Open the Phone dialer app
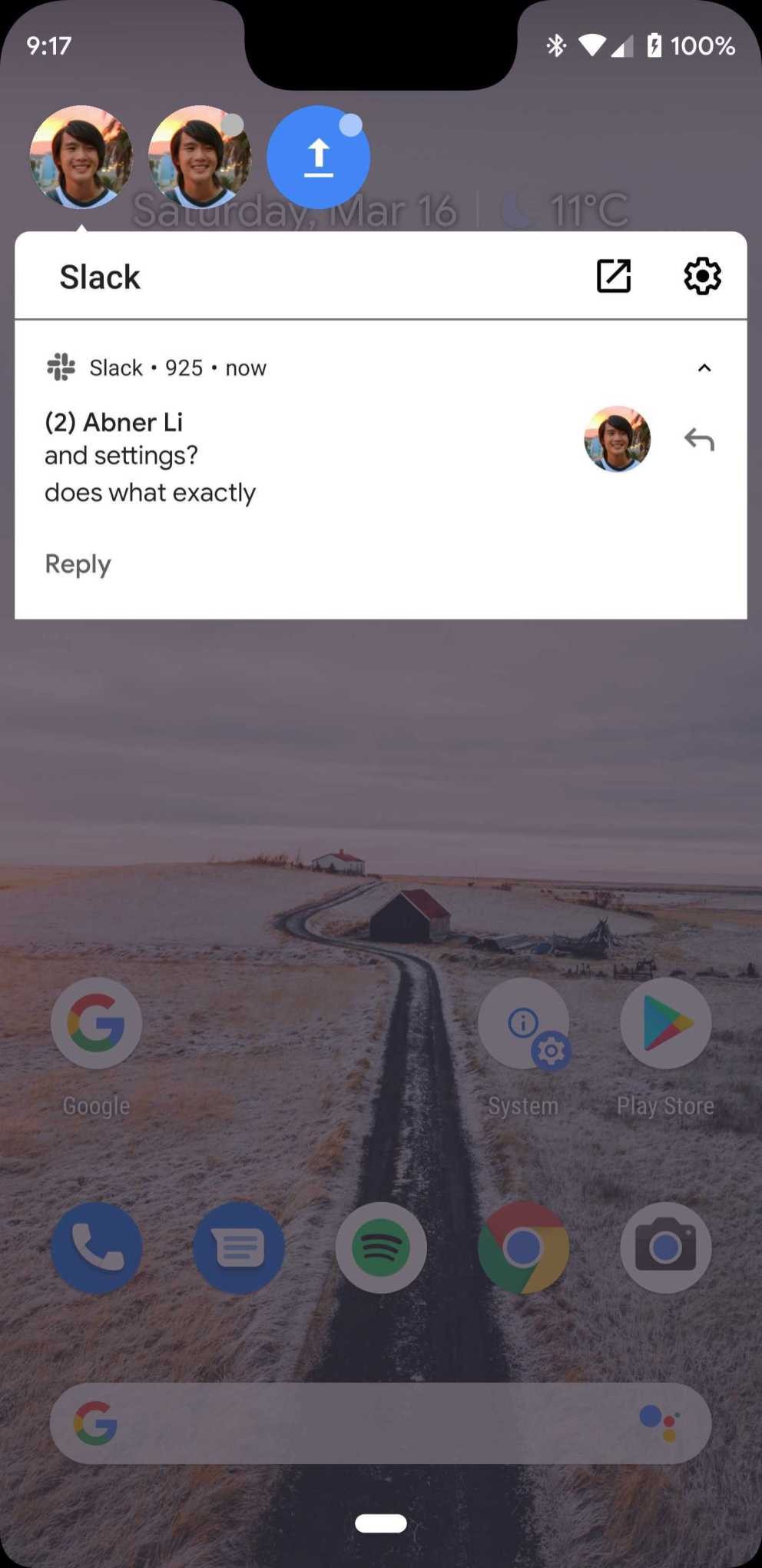762x1568 pixels. coord(96,1247)
